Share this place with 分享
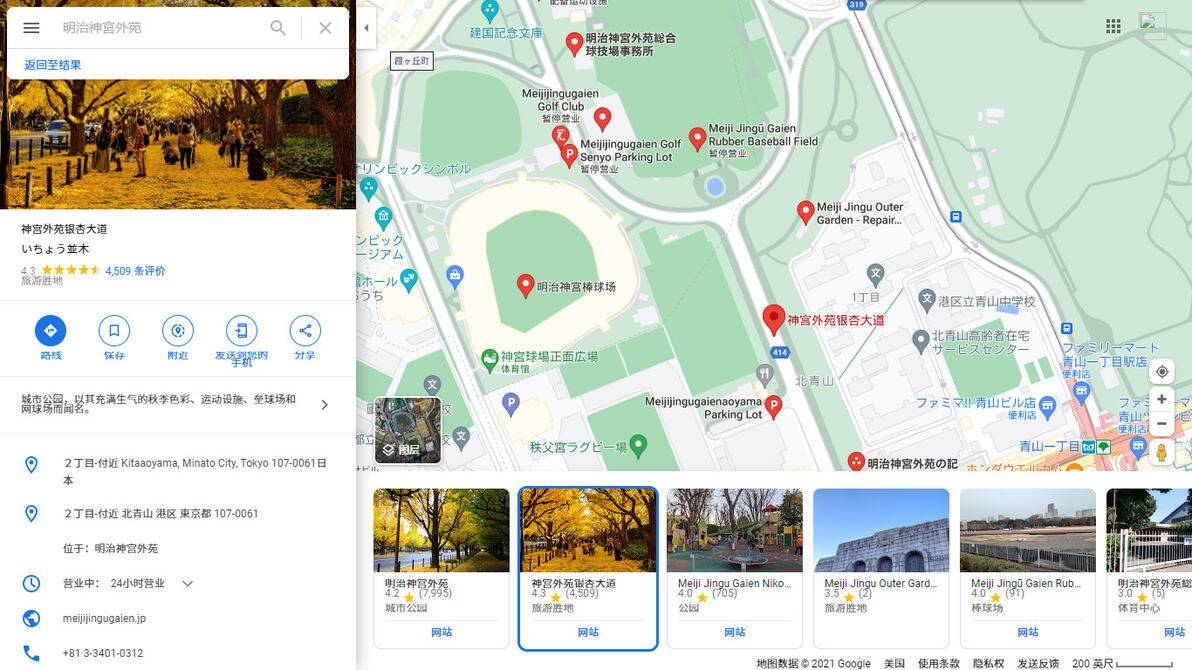The height and width of the screenshot is (670, 1192). click(x=305, y=338)
